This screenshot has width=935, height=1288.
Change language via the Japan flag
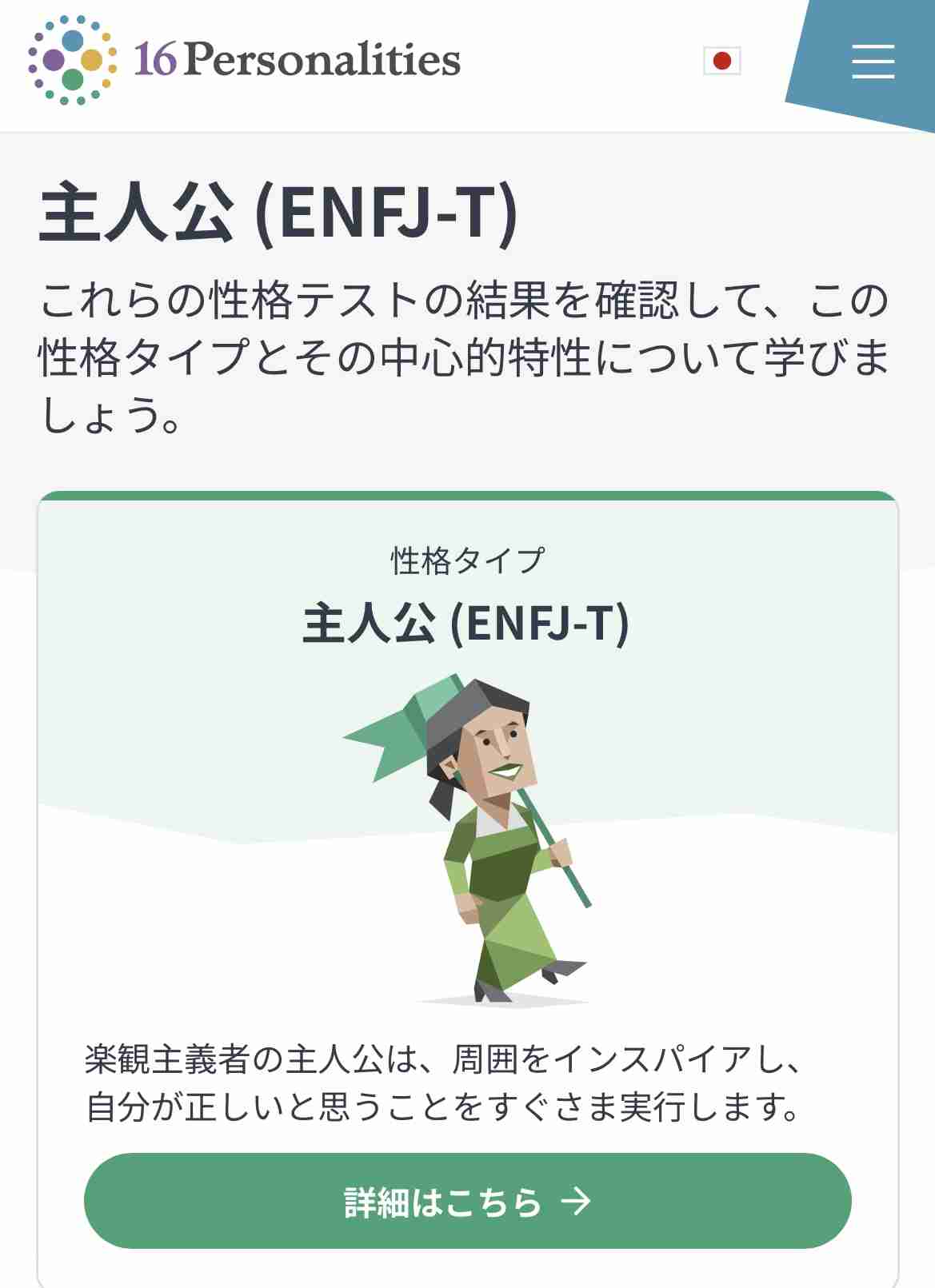click(721, 61)
